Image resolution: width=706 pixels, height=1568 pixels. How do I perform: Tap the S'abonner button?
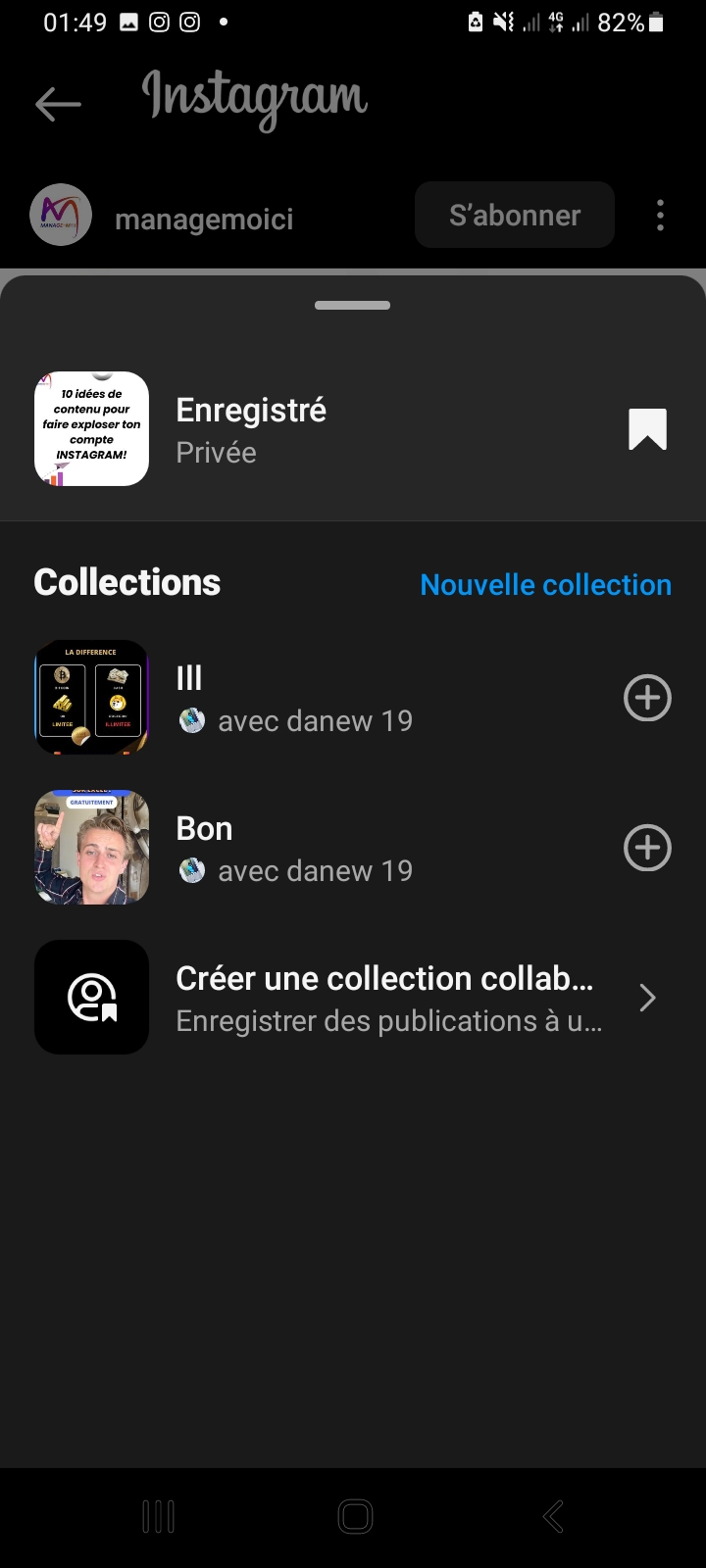coord(515,216)
